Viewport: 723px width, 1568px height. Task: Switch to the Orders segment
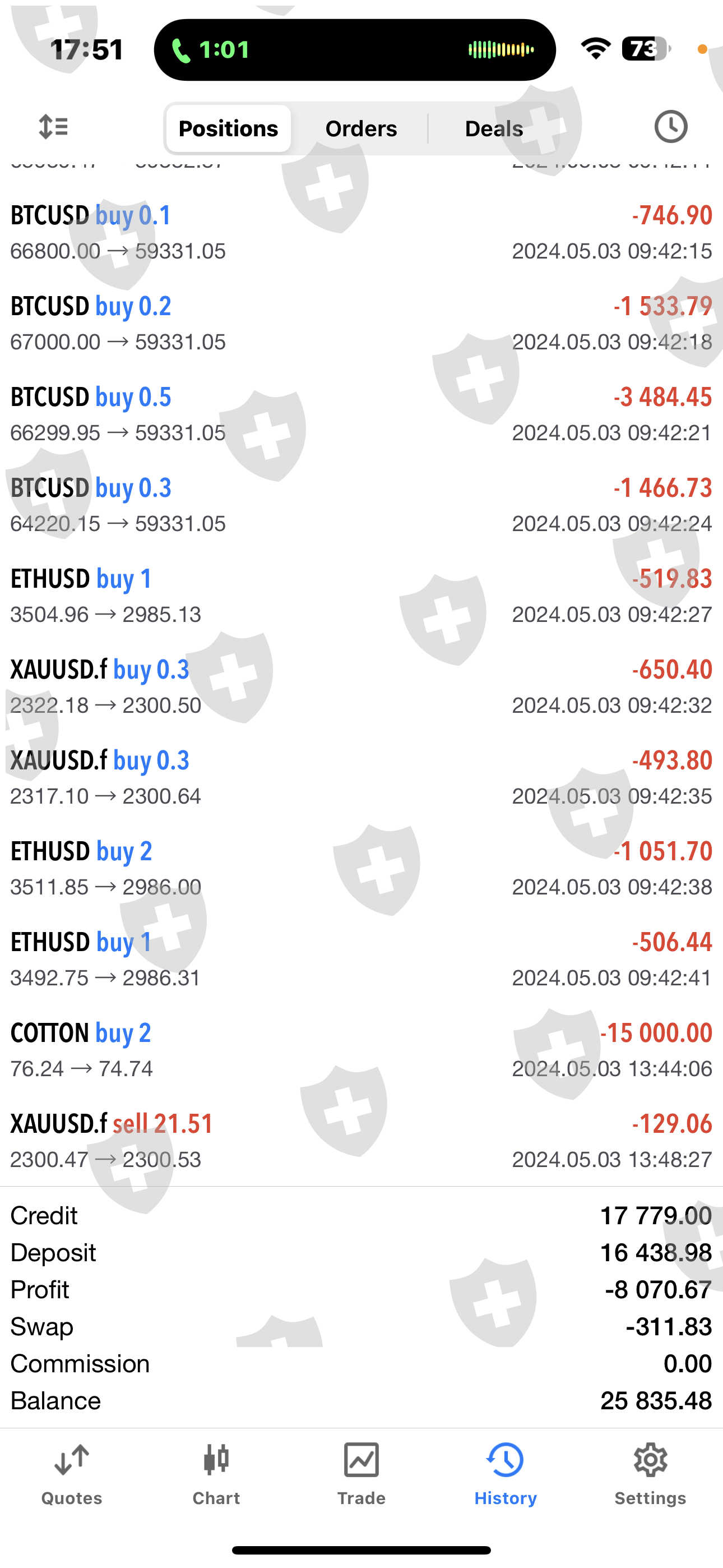pos(361,128)
